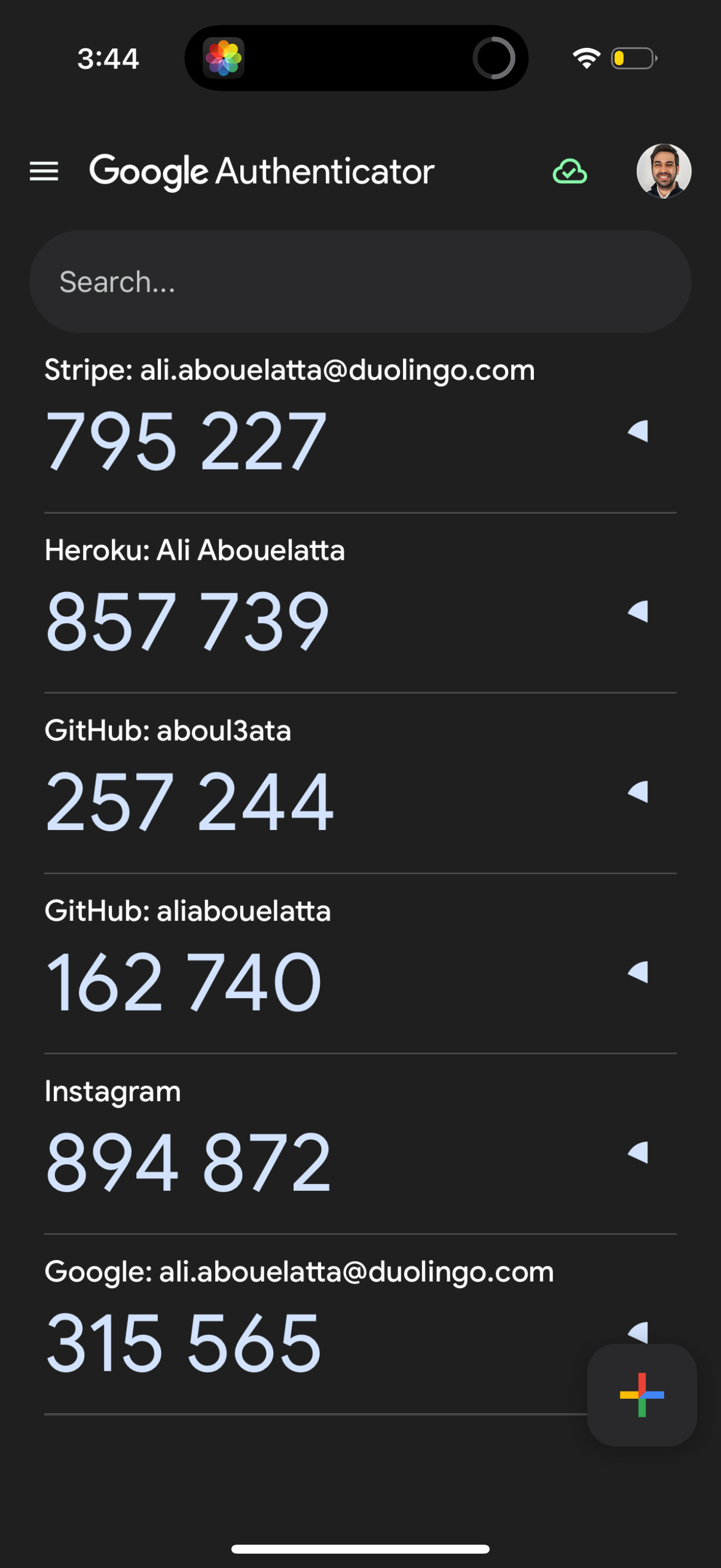Tap the Wi-Fi indicator in the status bar
The height and width of the screenshot is (1568, 721).
point(586,57)
